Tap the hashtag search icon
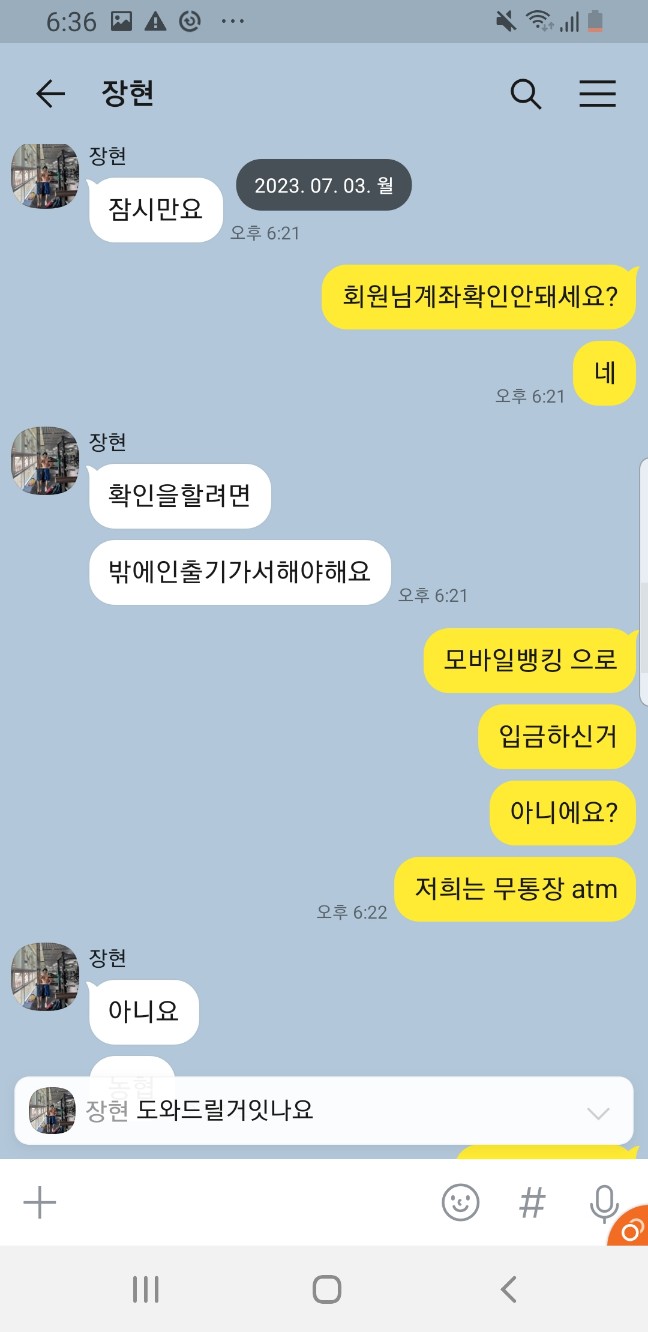Screen dimensions: 648x1332 532,1202
